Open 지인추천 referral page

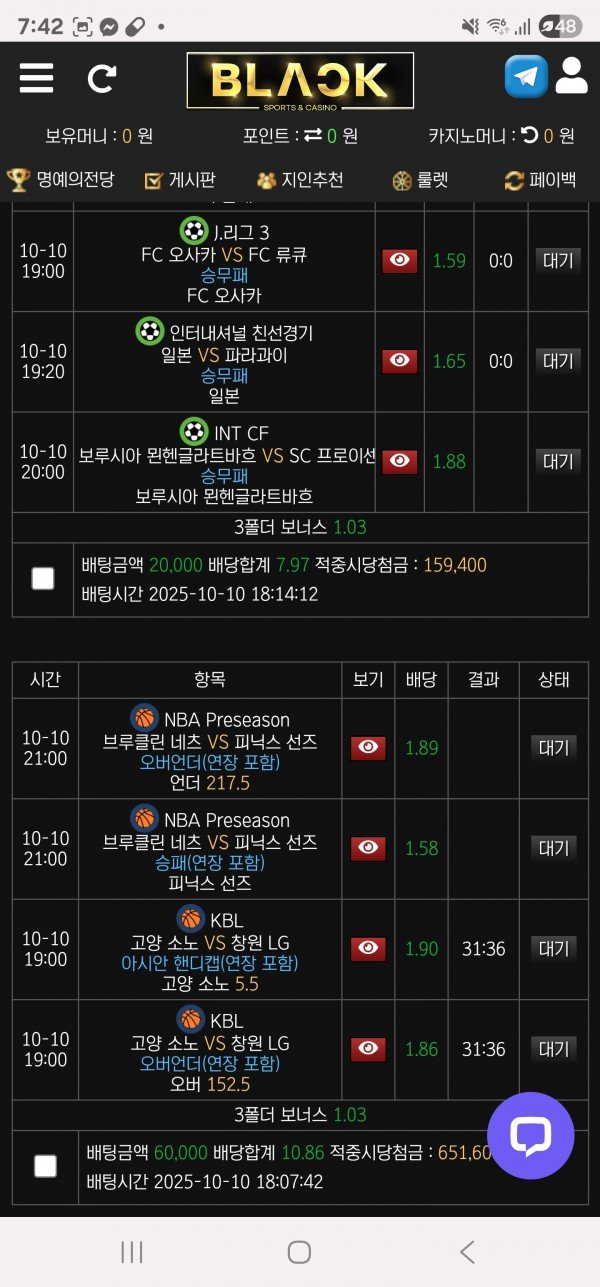(x=300, y=180)
